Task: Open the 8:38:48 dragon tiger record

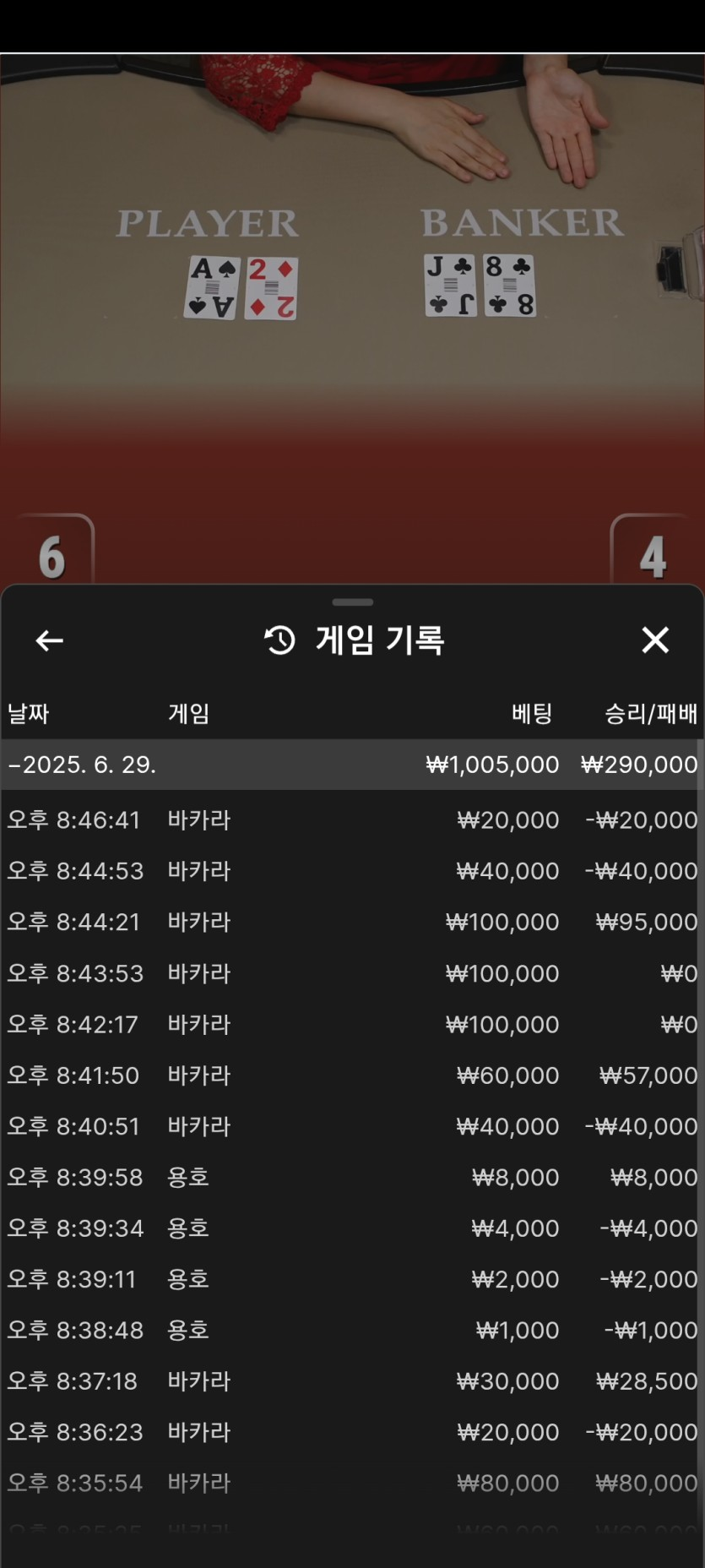Action: [352, 1330]
